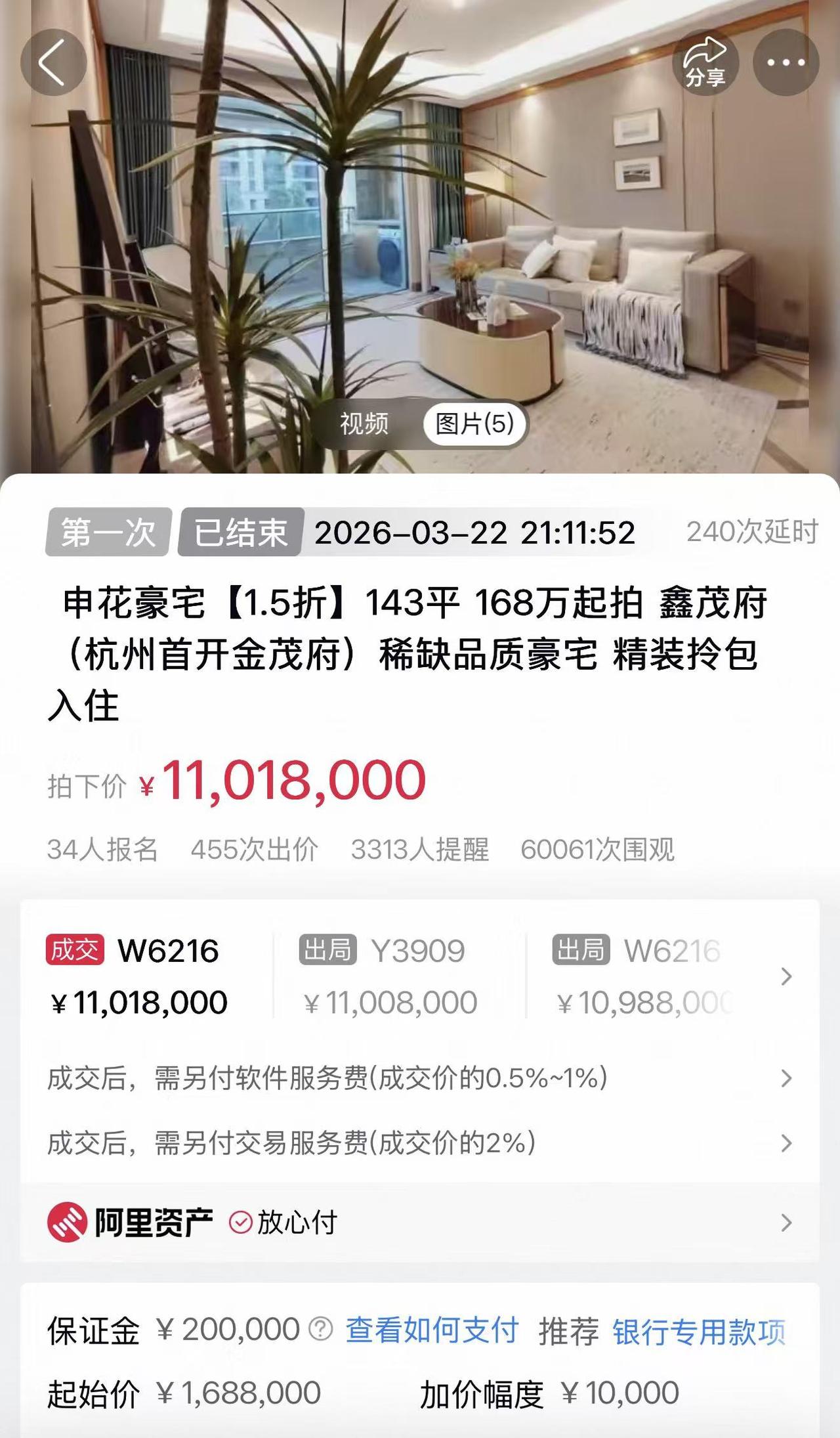Switch to the 视频 media tab
The height and width of the screenshot is (1438, 840).
pos(364,424)
